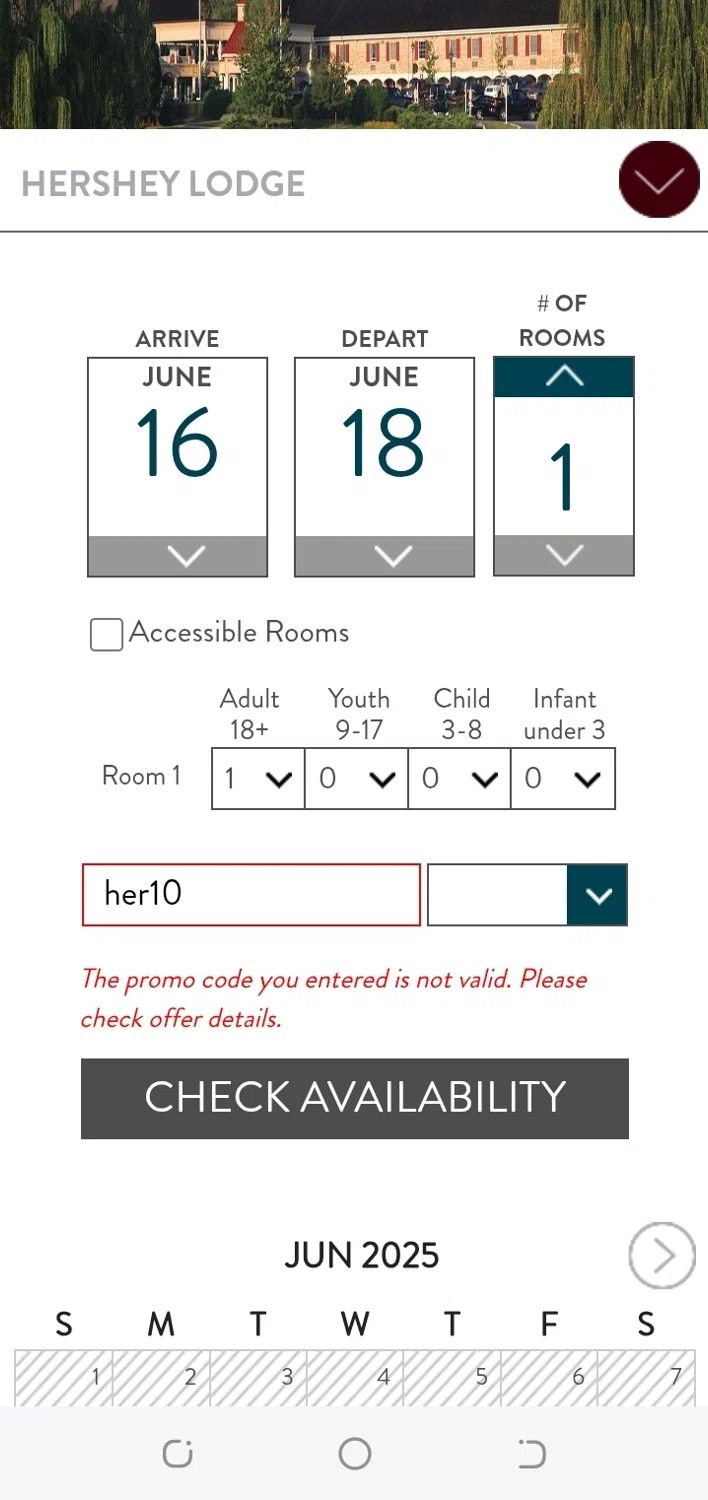708x1500 pixels.
Task: Decrease the number of rooms
Action: pos(564,555)
